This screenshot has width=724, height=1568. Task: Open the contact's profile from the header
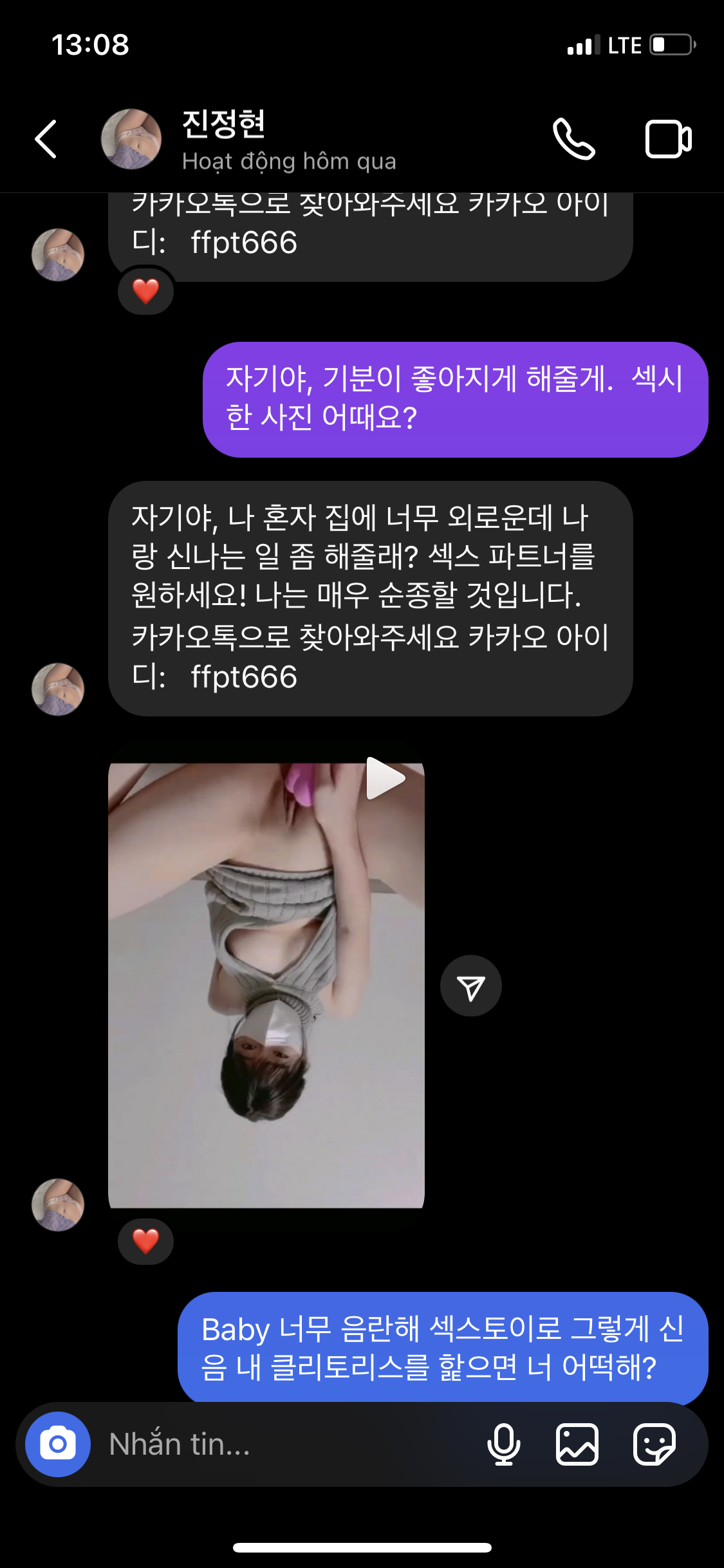(223, 139)
